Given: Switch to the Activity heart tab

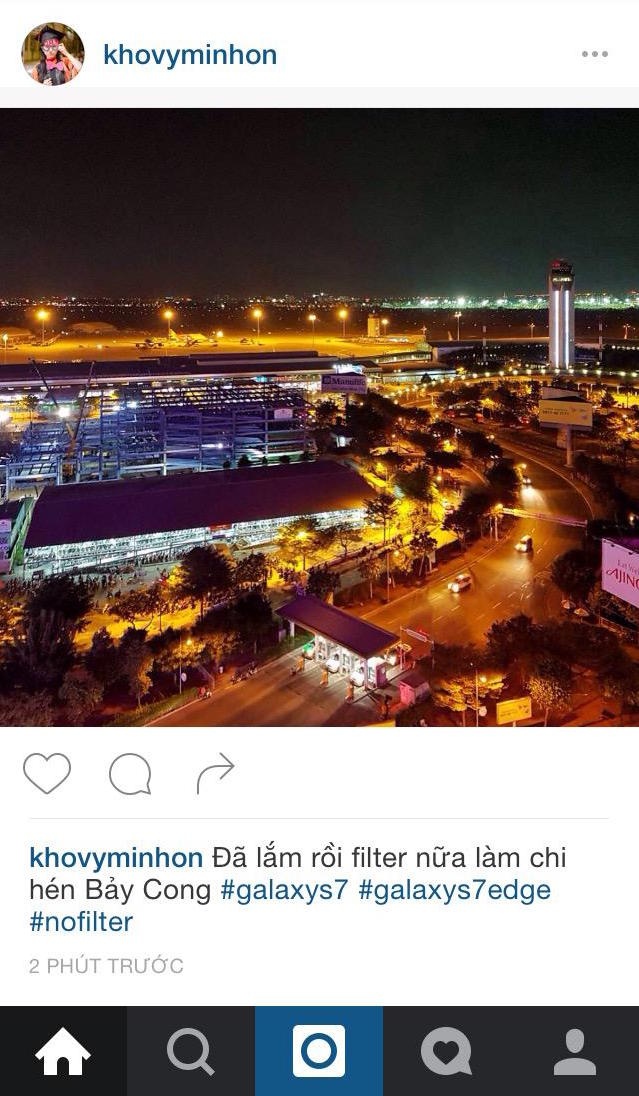Looking at the screenshot, I should click(x=446, y=1051).
